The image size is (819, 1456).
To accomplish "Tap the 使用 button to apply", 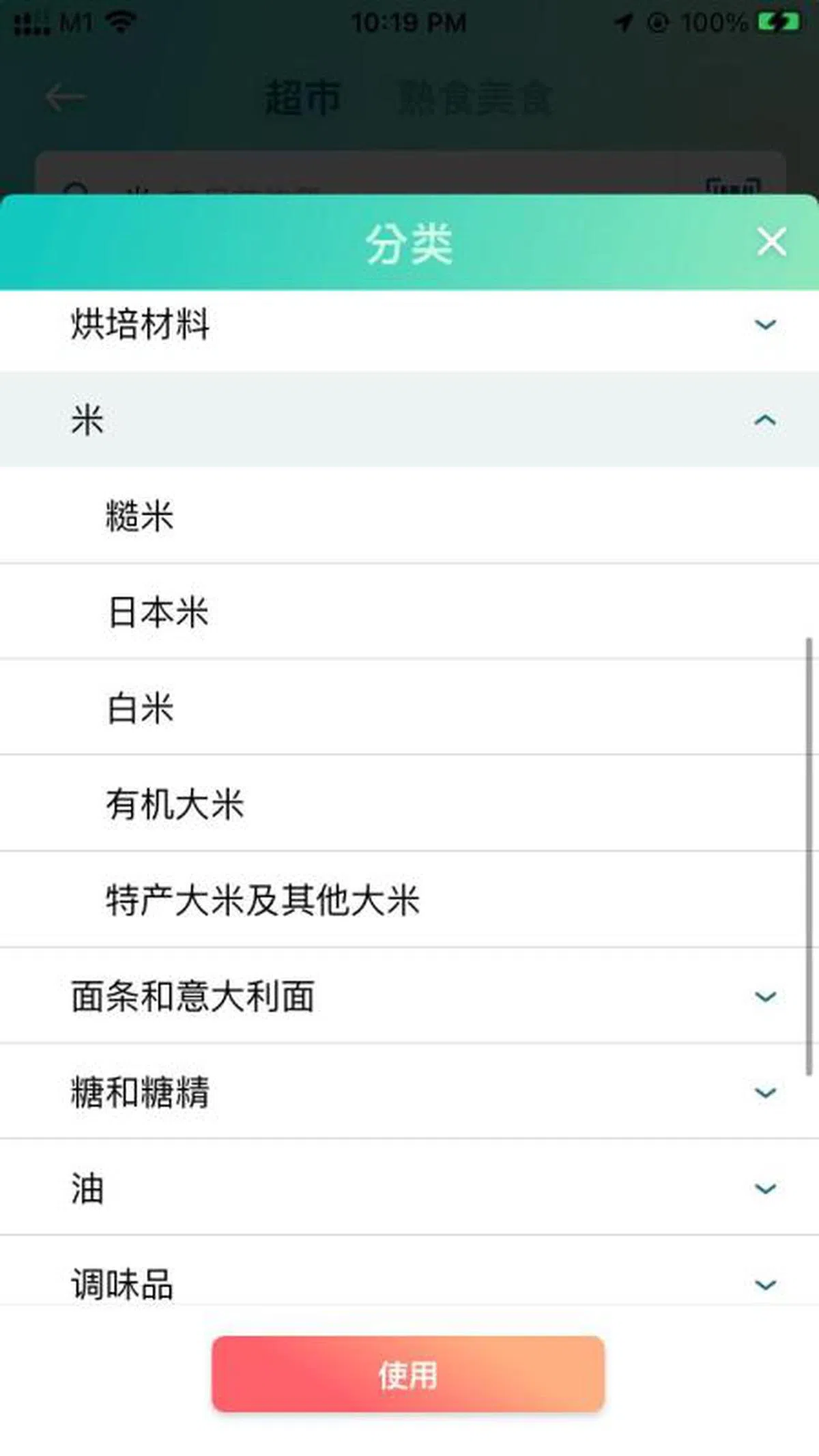I will [408, 1374].
